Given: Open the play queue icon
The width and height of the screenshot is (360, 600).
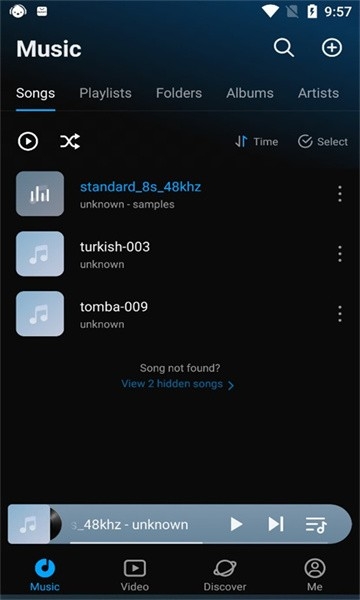Looking at the screenshot, I should tap(316, 525).
